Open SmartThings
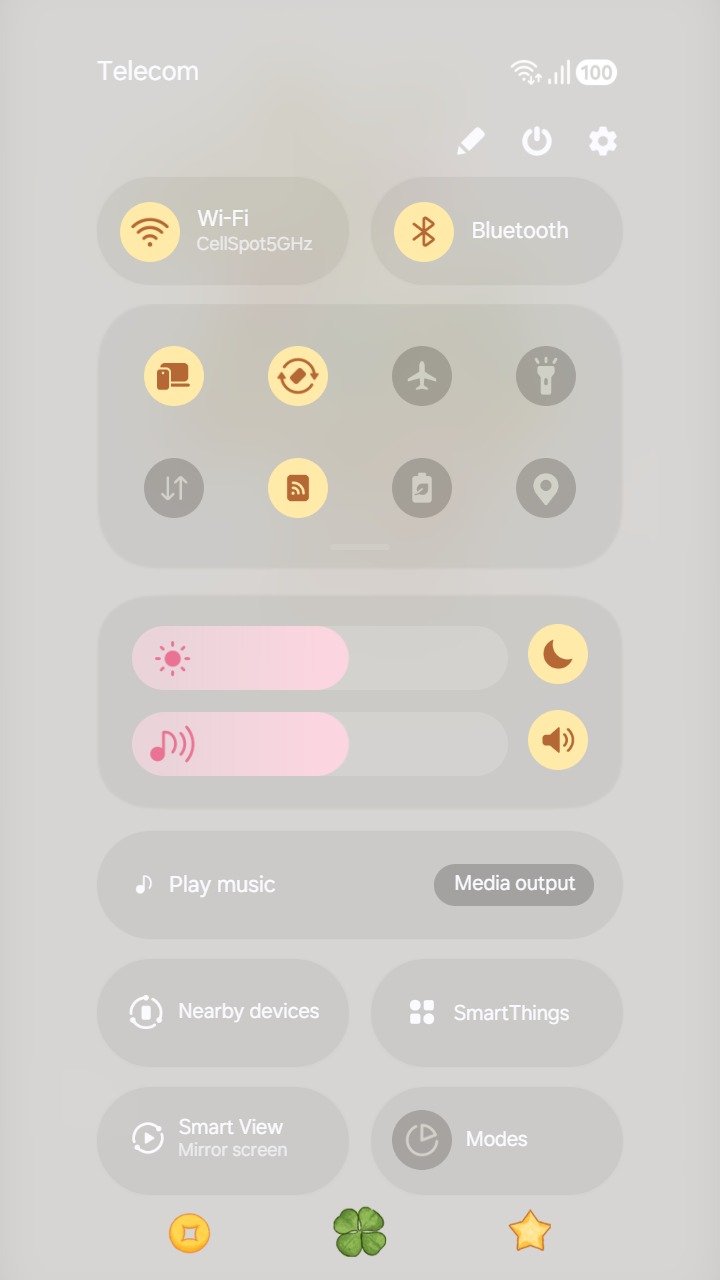Screen dimensions: 720x1280 click(x=497, y=1013)
